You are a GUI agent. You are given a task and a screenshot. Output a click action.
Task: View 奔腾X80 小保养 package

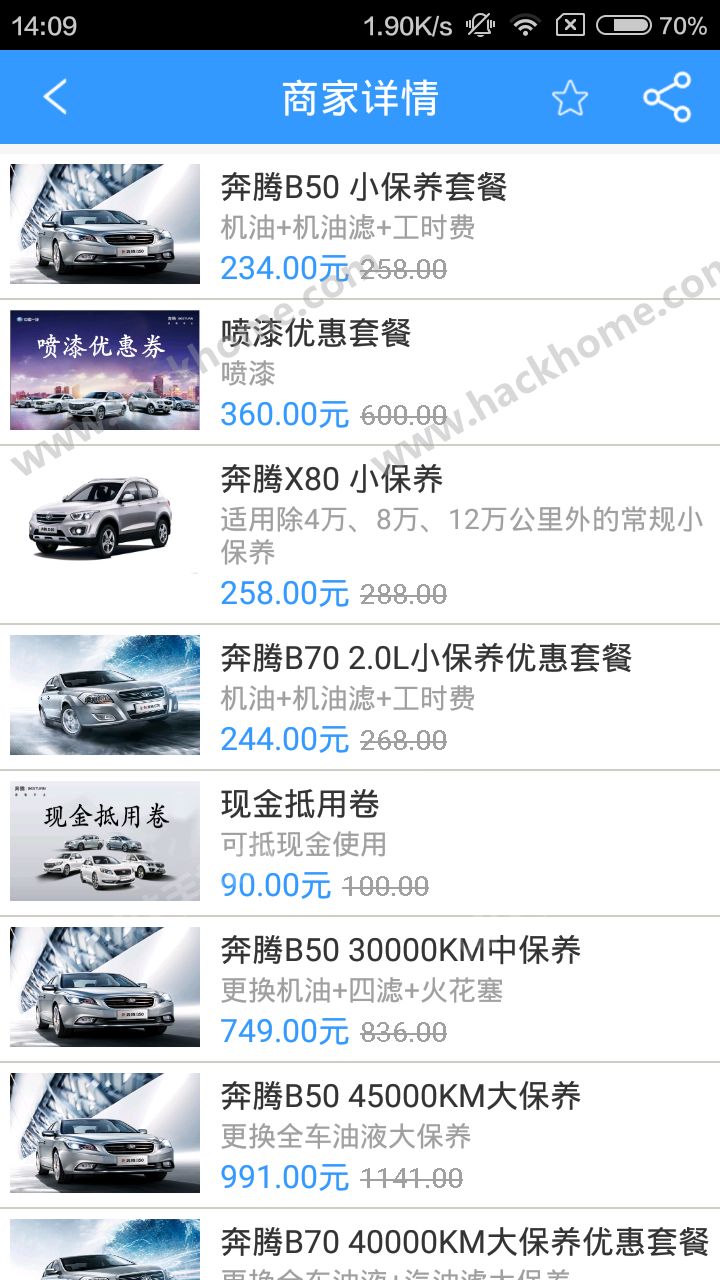360,535
